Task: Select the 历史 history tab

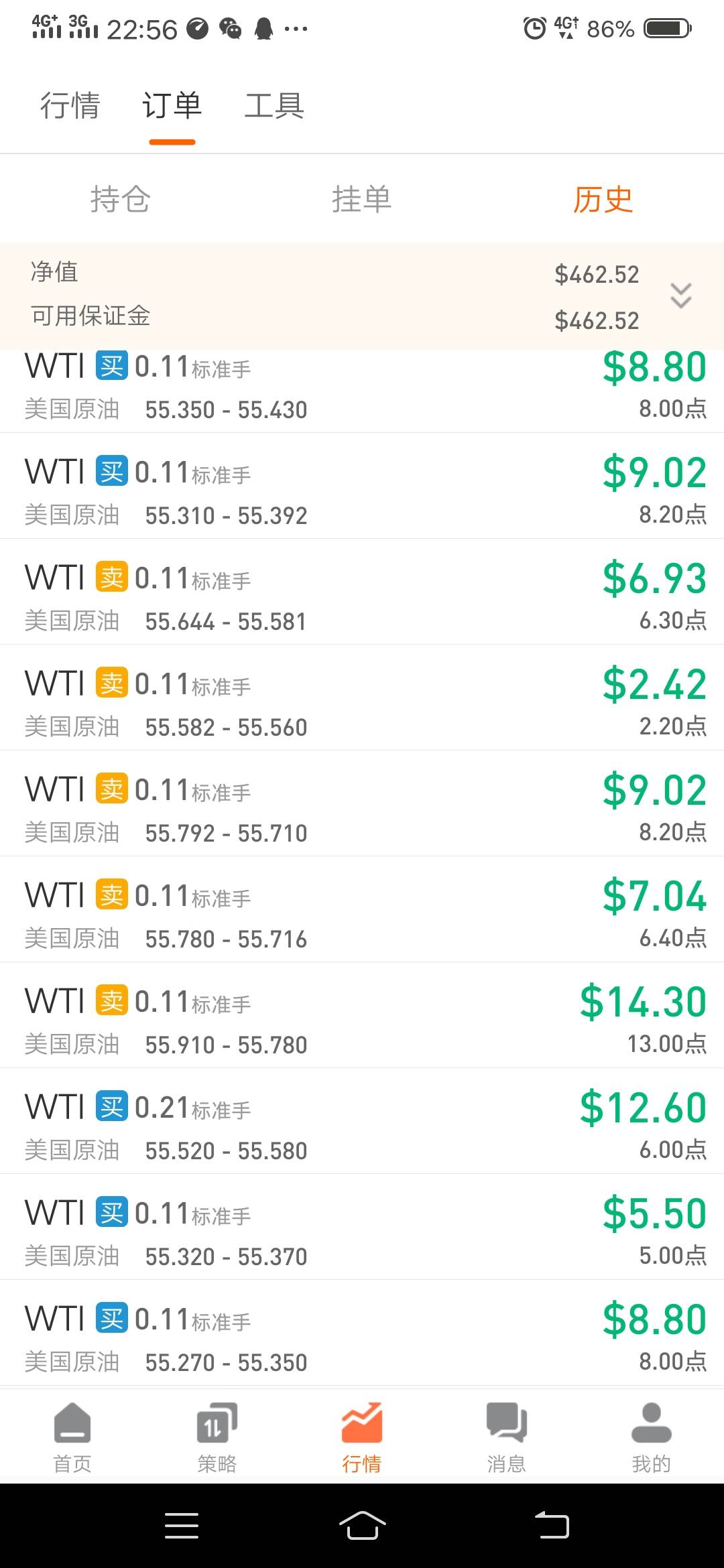Action: pos(603,199)
